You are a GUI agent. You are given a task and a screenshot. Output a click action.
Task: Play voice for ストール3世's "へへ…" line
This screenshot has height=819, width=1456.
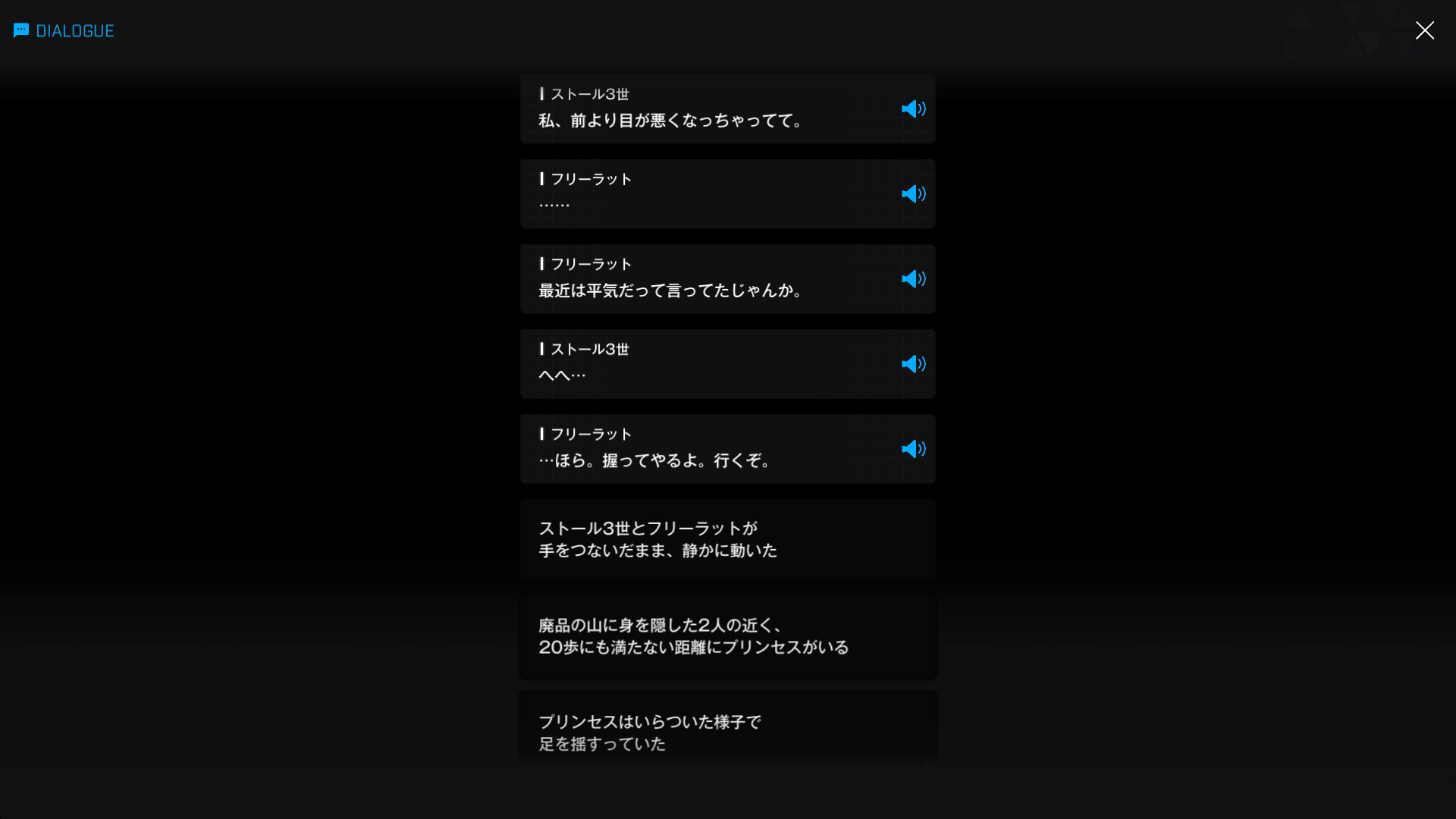point(913,364)
